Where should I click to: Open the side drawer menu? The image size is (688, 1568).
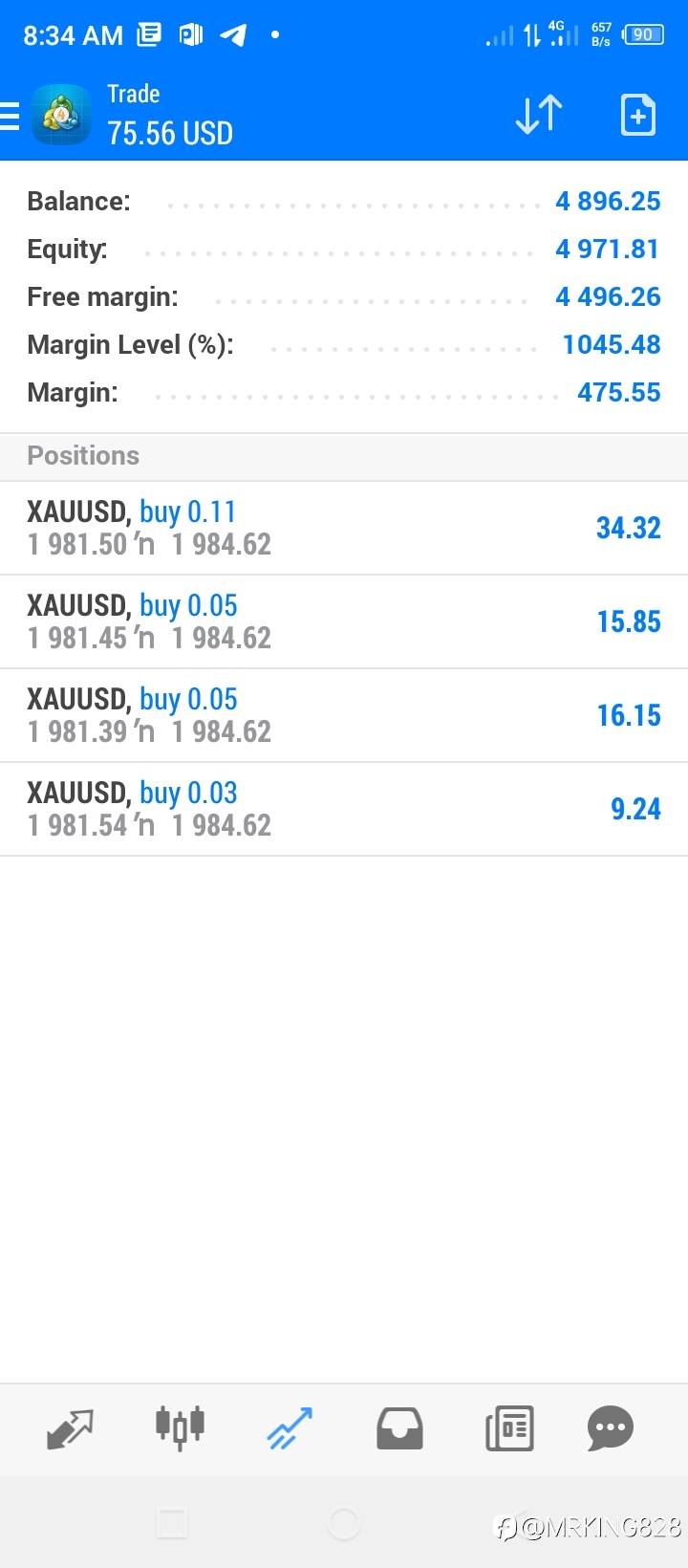10,115
